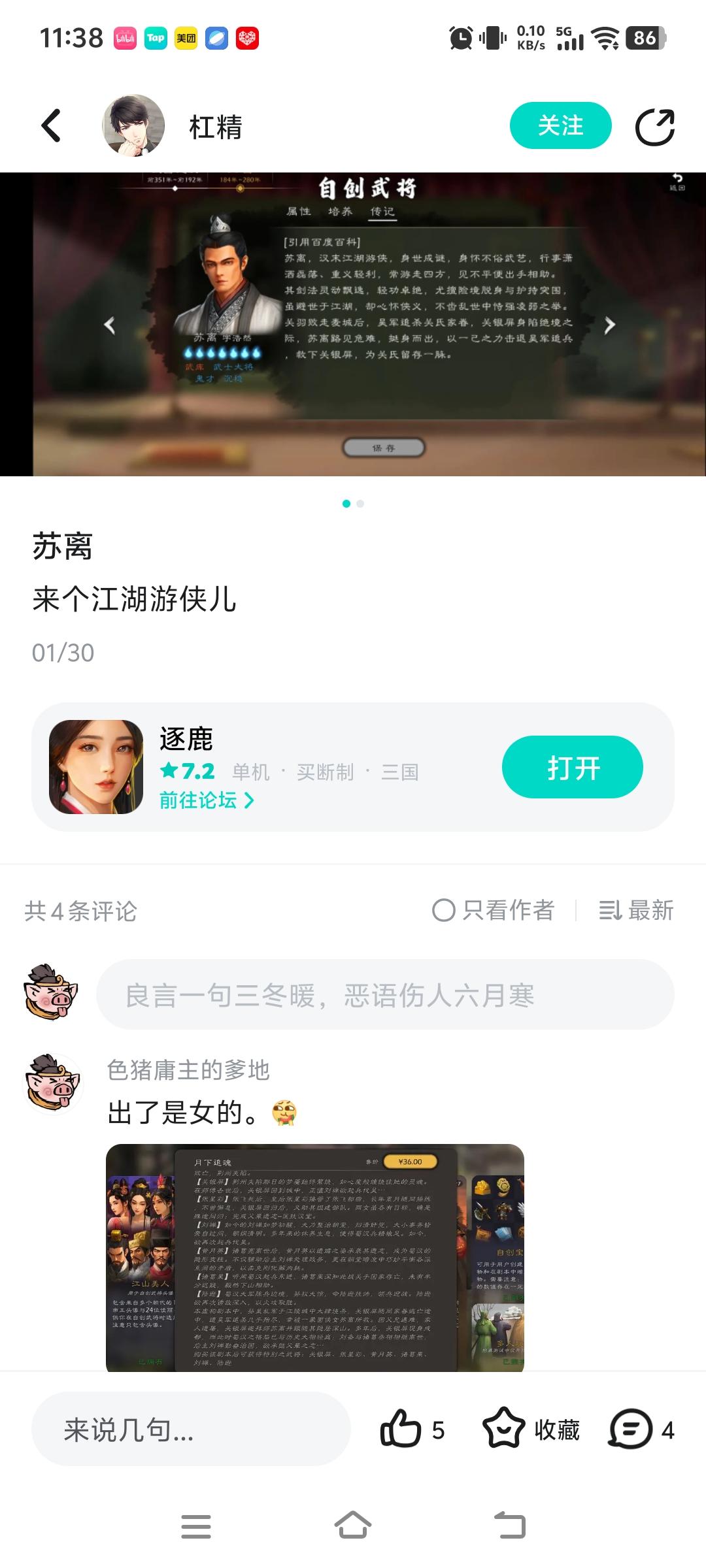Viewport: 706px width, 1568px height.
Task: Like this post
Action: (x=412, y=1429)
